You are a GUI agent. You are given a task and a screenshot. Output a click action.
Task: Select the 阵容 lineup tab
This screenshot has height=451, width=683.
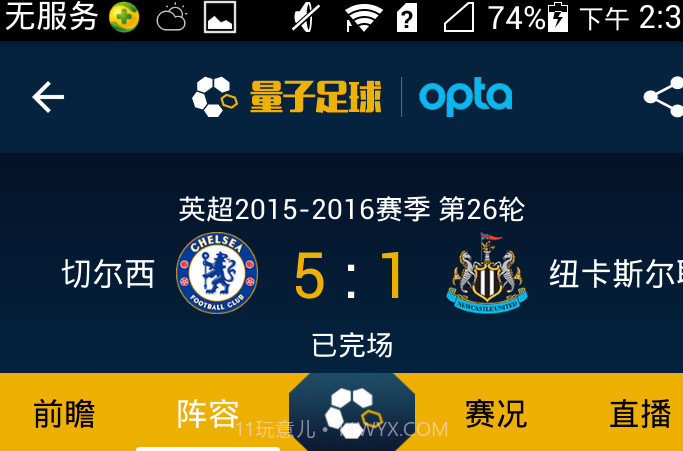pos(208,413)
